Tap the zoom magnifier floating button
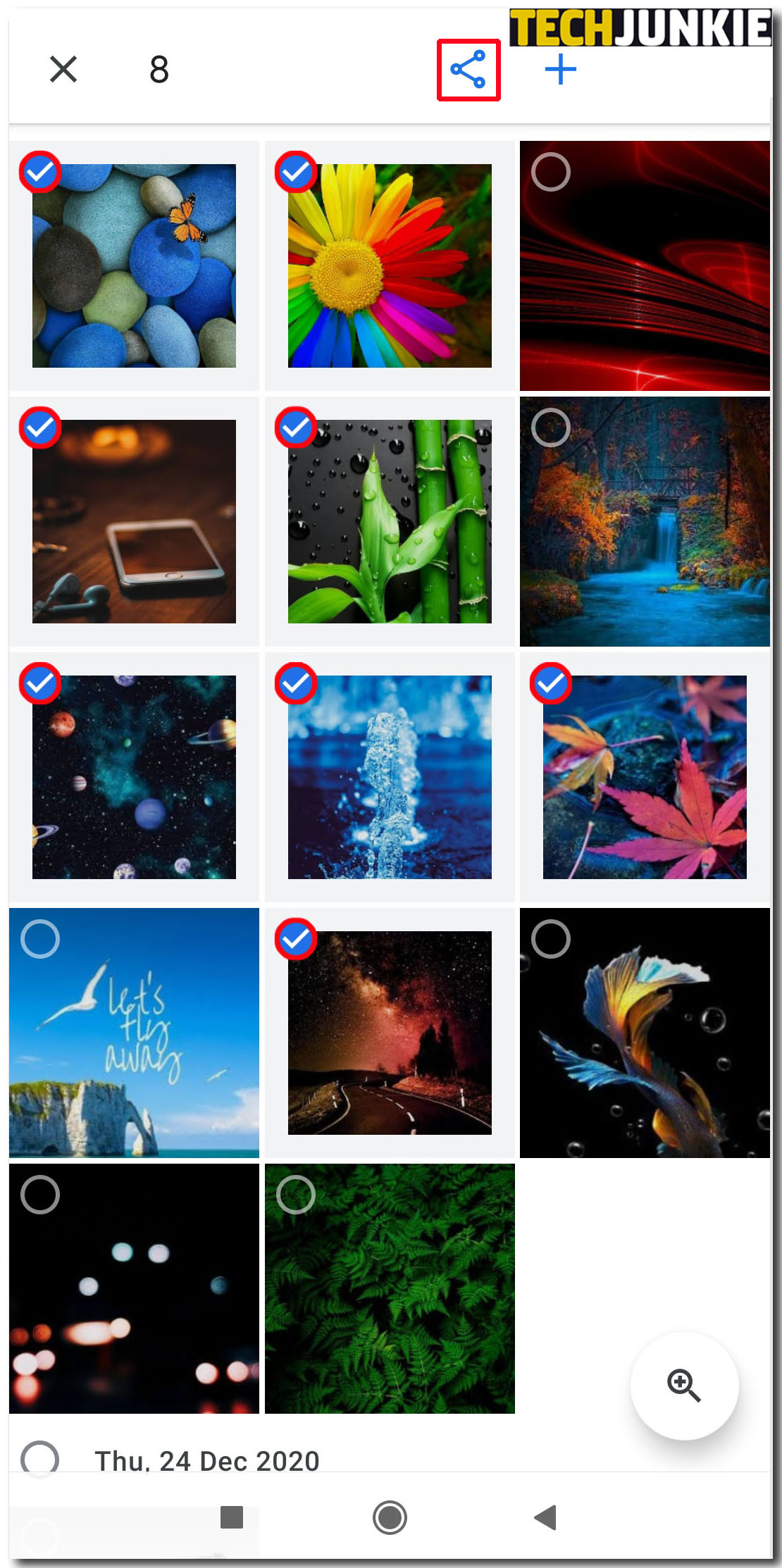Image resolution: width=782 pixels, height=1568 pixels. pos(684,1386)
